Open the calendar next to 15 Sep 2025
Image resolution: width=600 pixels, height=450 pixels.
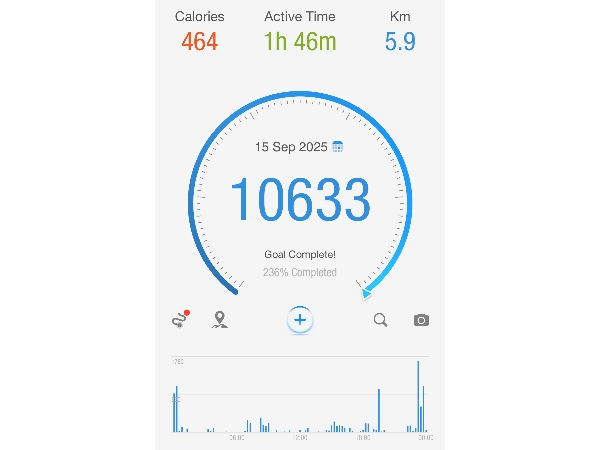pyautogui.click(x=338, y=146)
